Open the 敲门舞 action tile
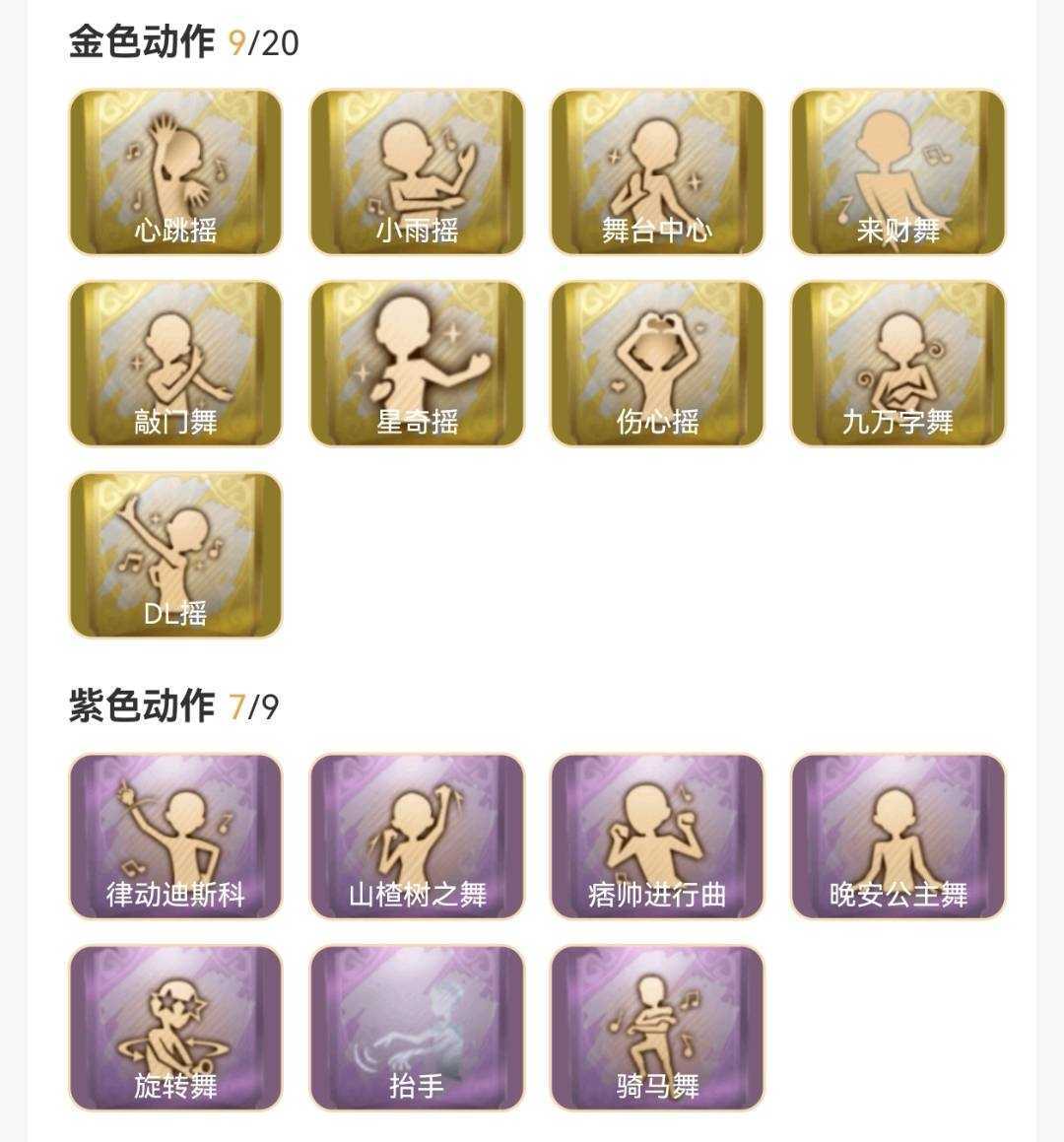 [175, 364]
